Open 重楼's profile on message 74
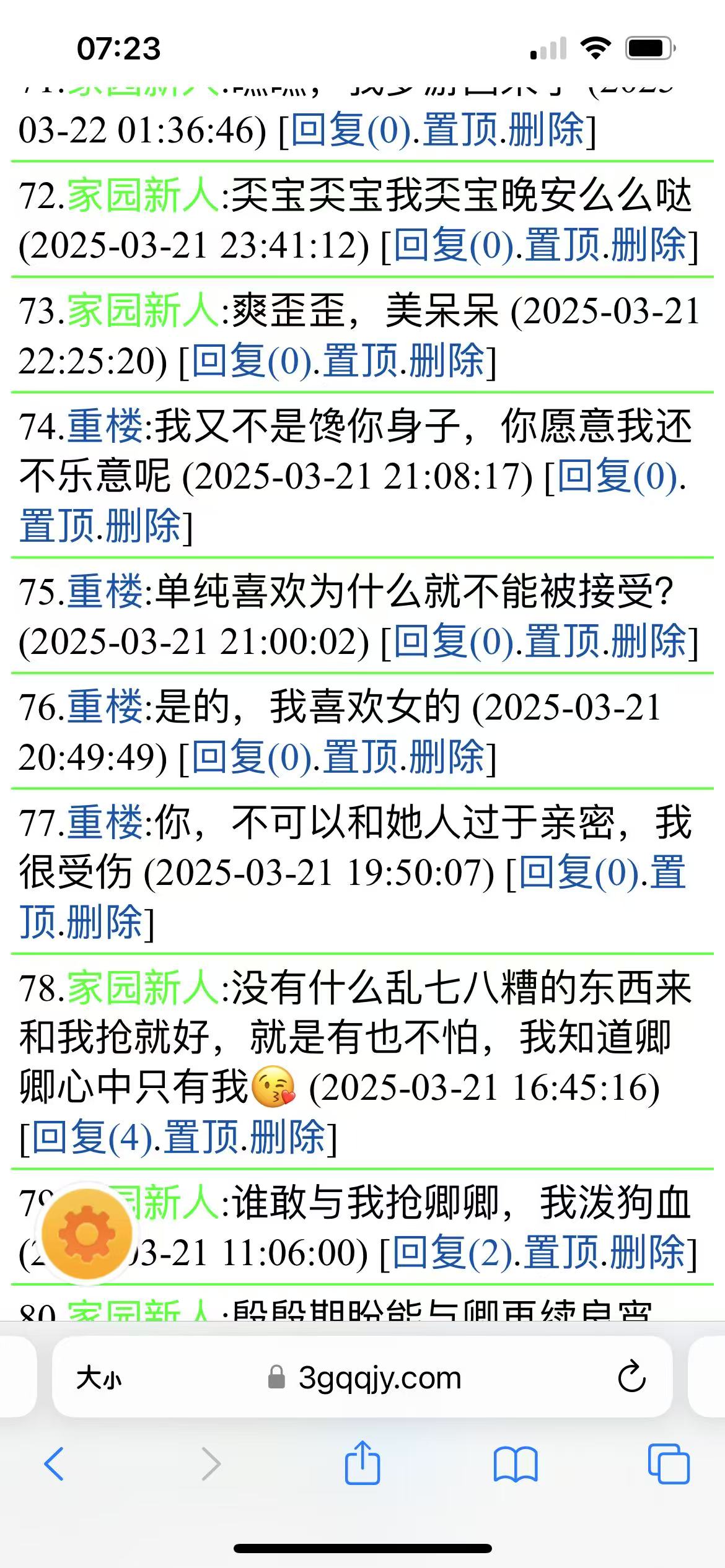 105,427
